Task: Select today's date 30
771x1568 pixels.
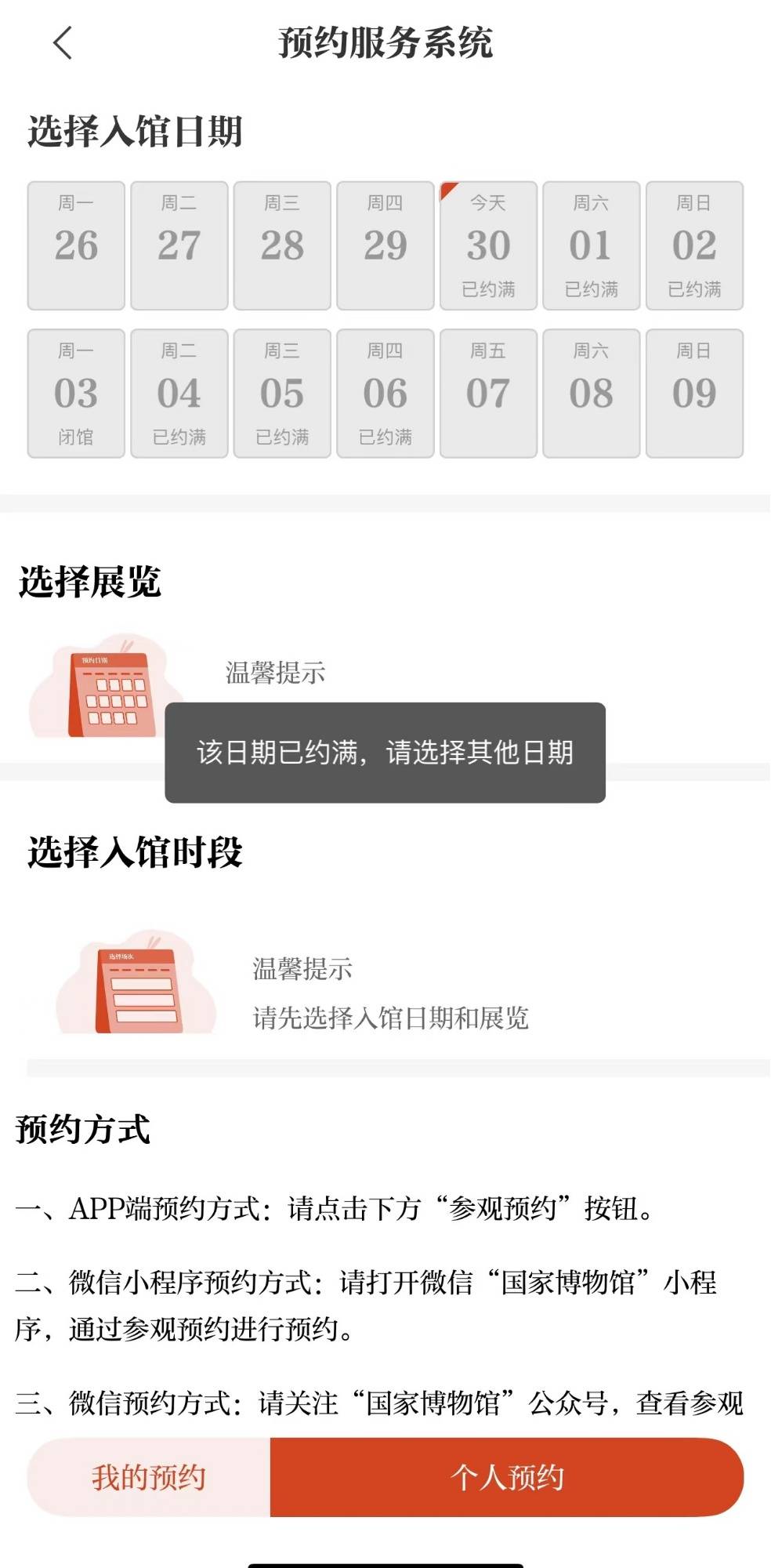Action: (488, 246)
